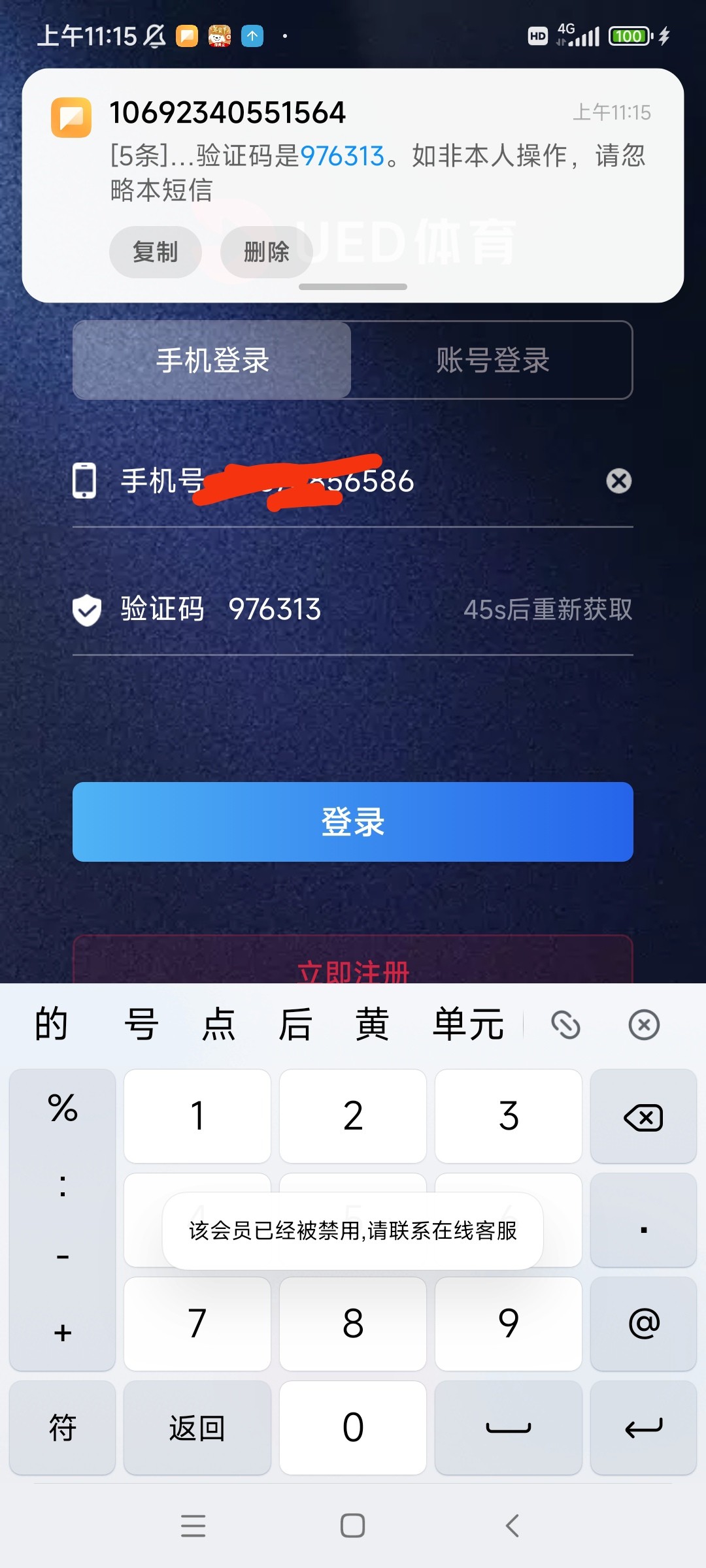Screen dimensions: 706x1568
Task: Hit the backspace key on the keyboard
Action: point(643,1117)
